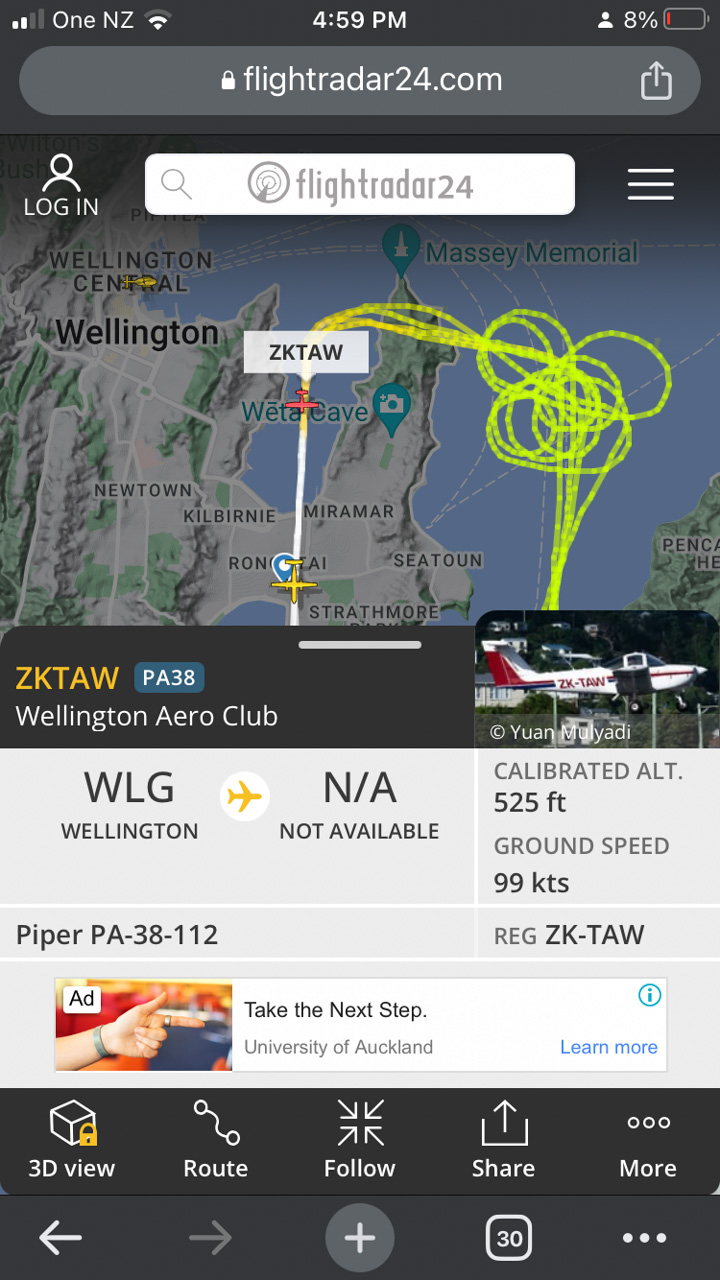Tap the browser share icon in address bar
The height and width of the screenshot is (1280, 720).
(656, 81)
